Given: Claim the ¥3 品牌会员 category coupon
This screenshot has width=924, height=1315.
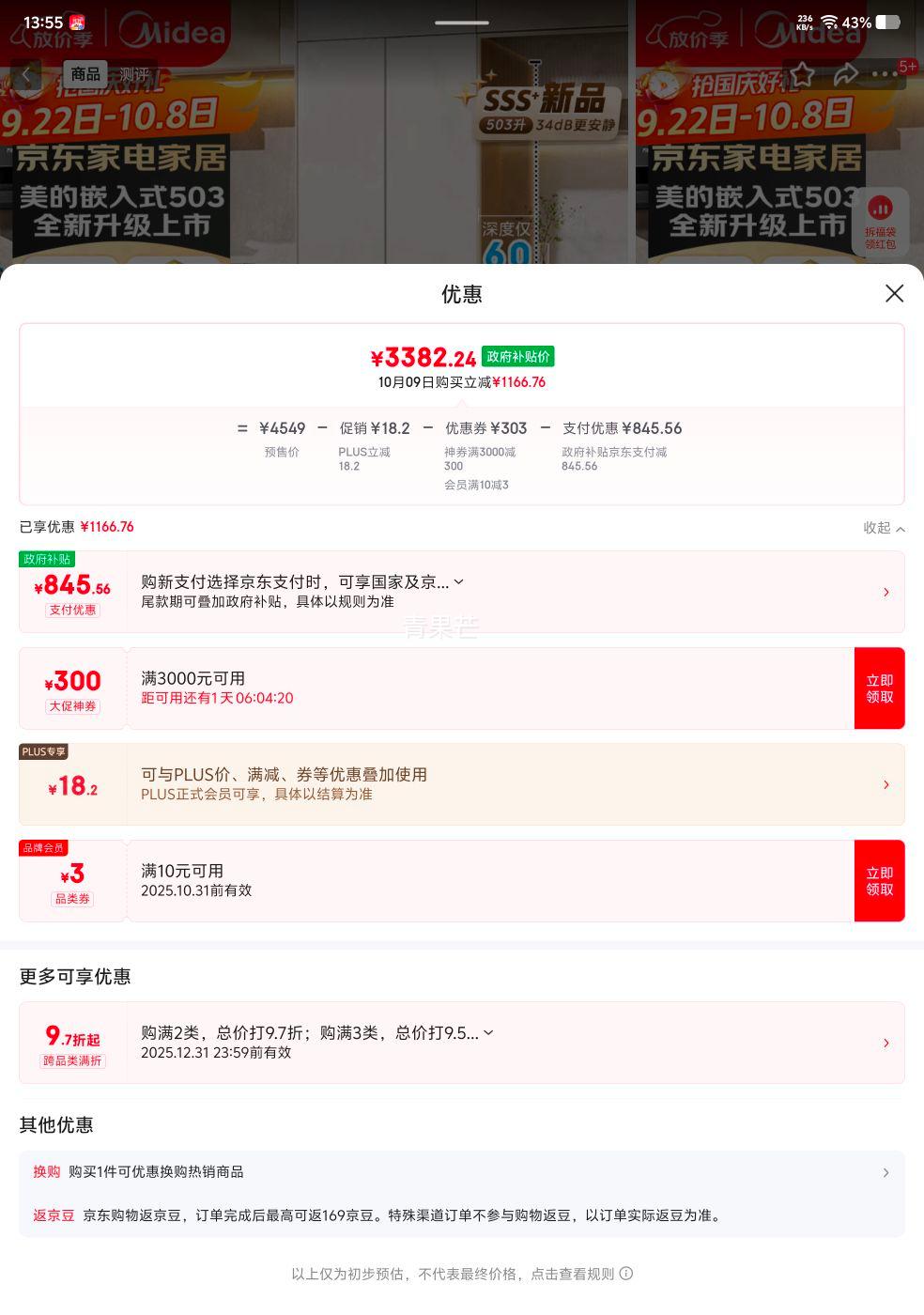Looking at the screenshot, I should point(879,881).
